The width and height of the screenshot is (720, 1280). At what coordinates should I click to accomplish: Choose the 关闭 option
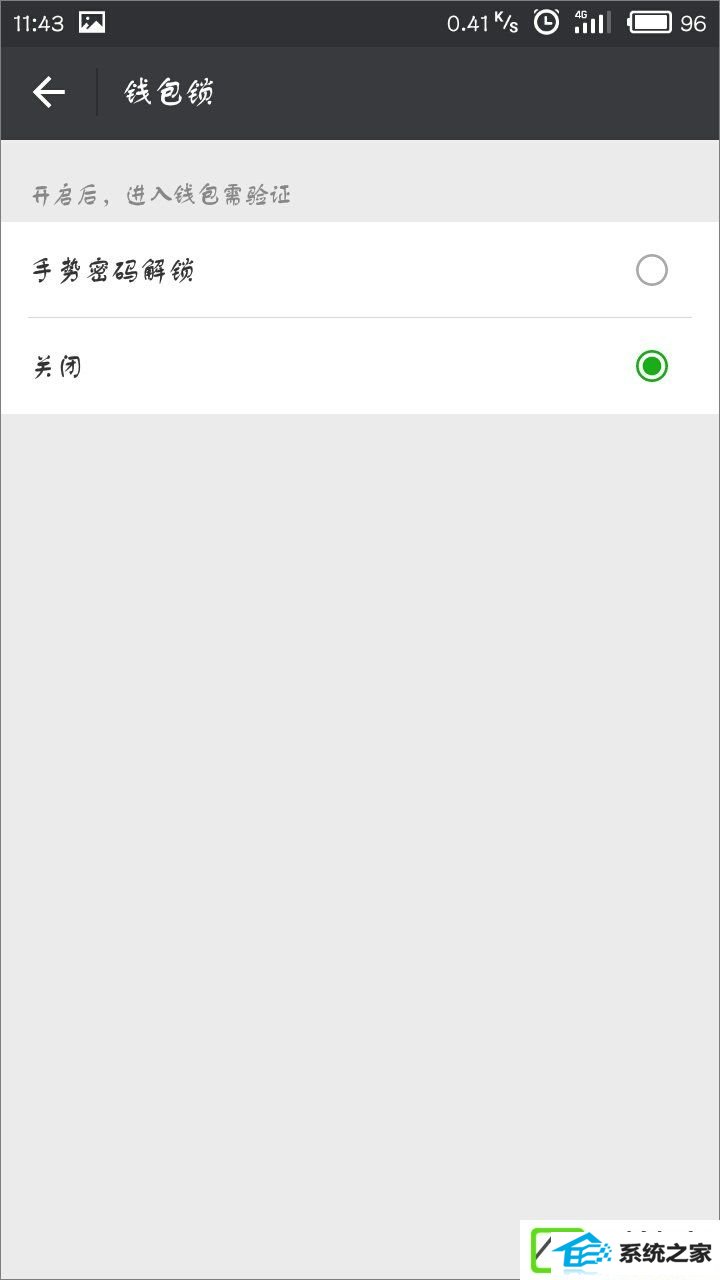pyautogui.click(x=360, y=366)
